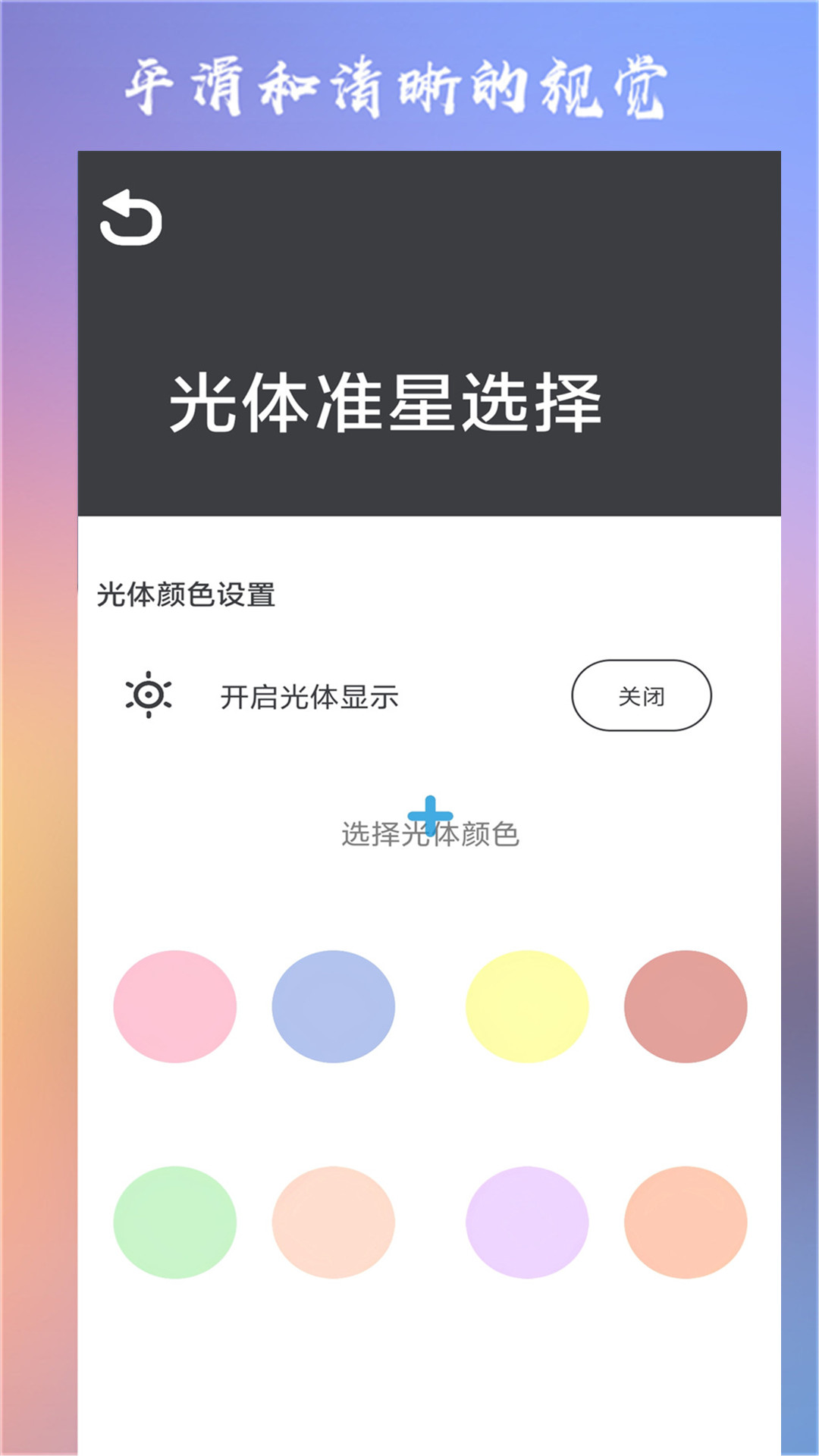The image size is (819, 1456).
Task: Click the sun brightness icon beside 开启光体显示
Action: pyautogui.click(x=149, y=697)
